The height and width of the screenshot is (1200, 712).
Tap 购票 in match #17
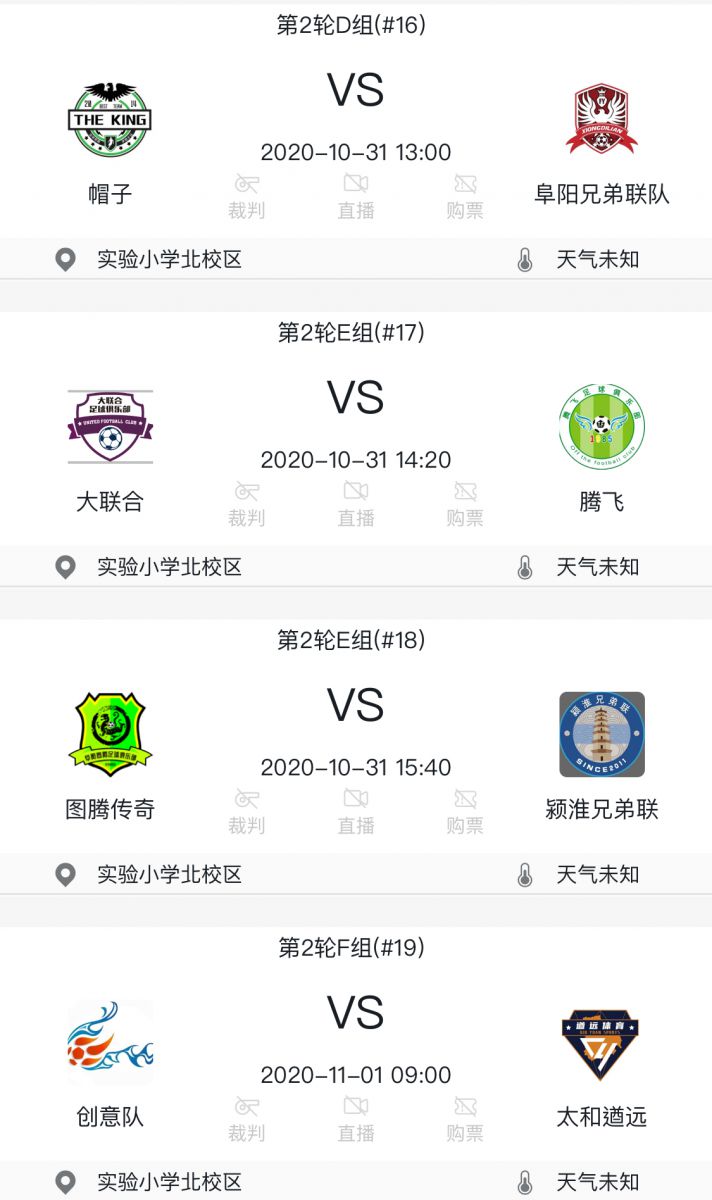pyautogui.click(x=465, y=504)
